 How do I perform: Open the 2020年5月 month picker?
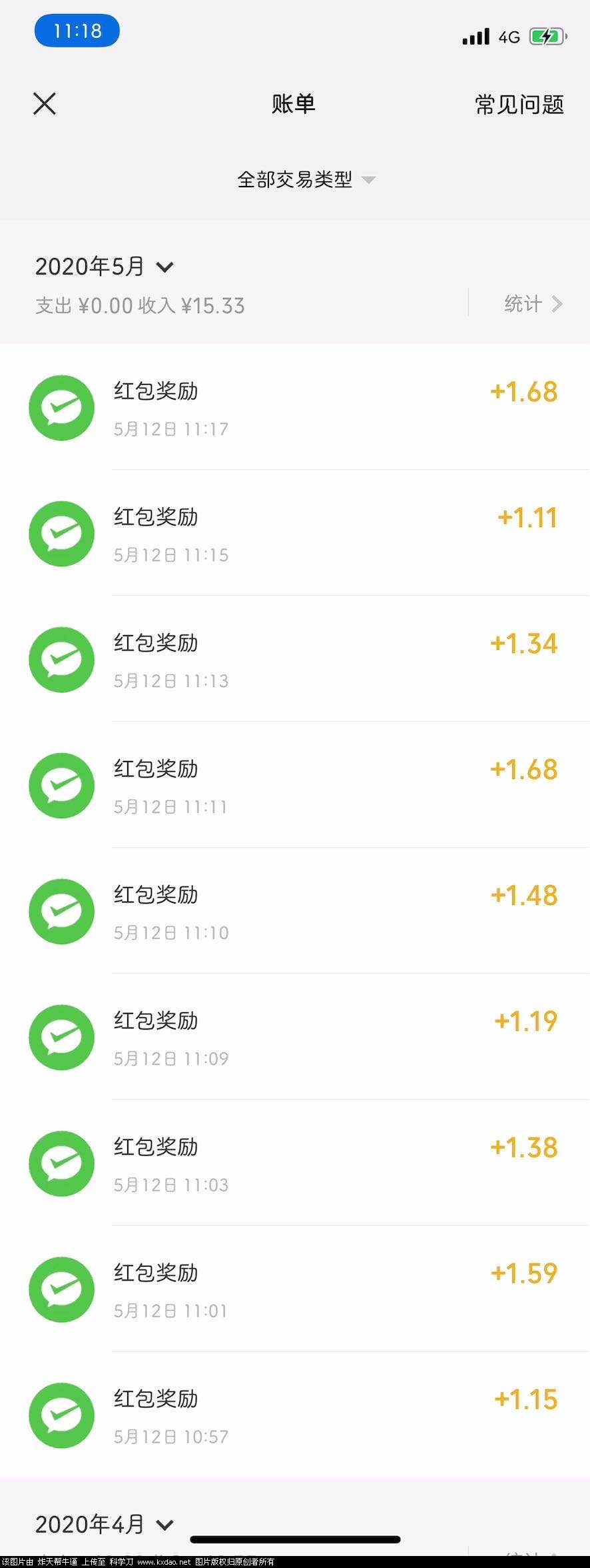(x=105, y=267)
